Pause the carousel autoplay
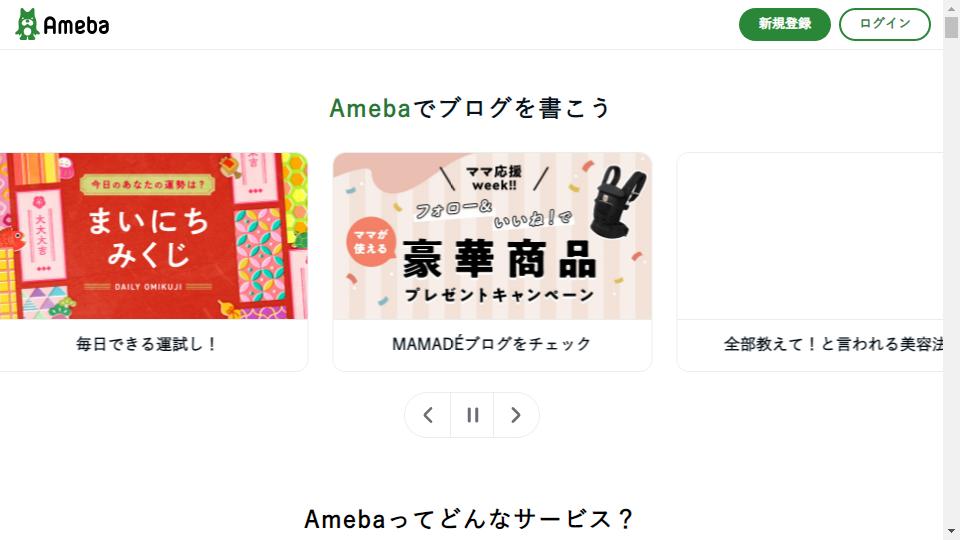This screenshot has width=960, height=540. point(472,415)
